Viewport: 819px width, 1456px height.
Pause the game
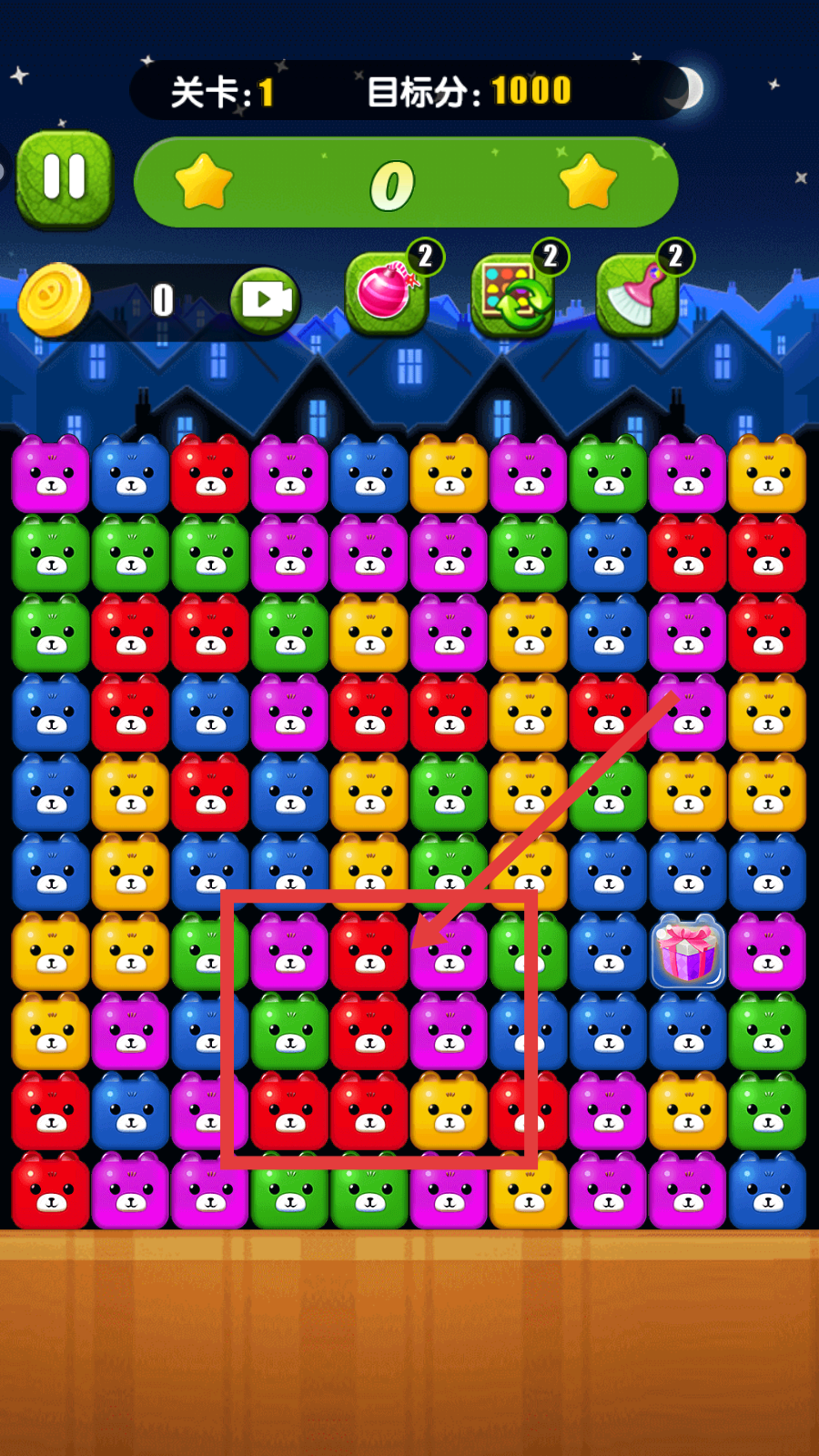pyautogui.click(x=64, y=178)
